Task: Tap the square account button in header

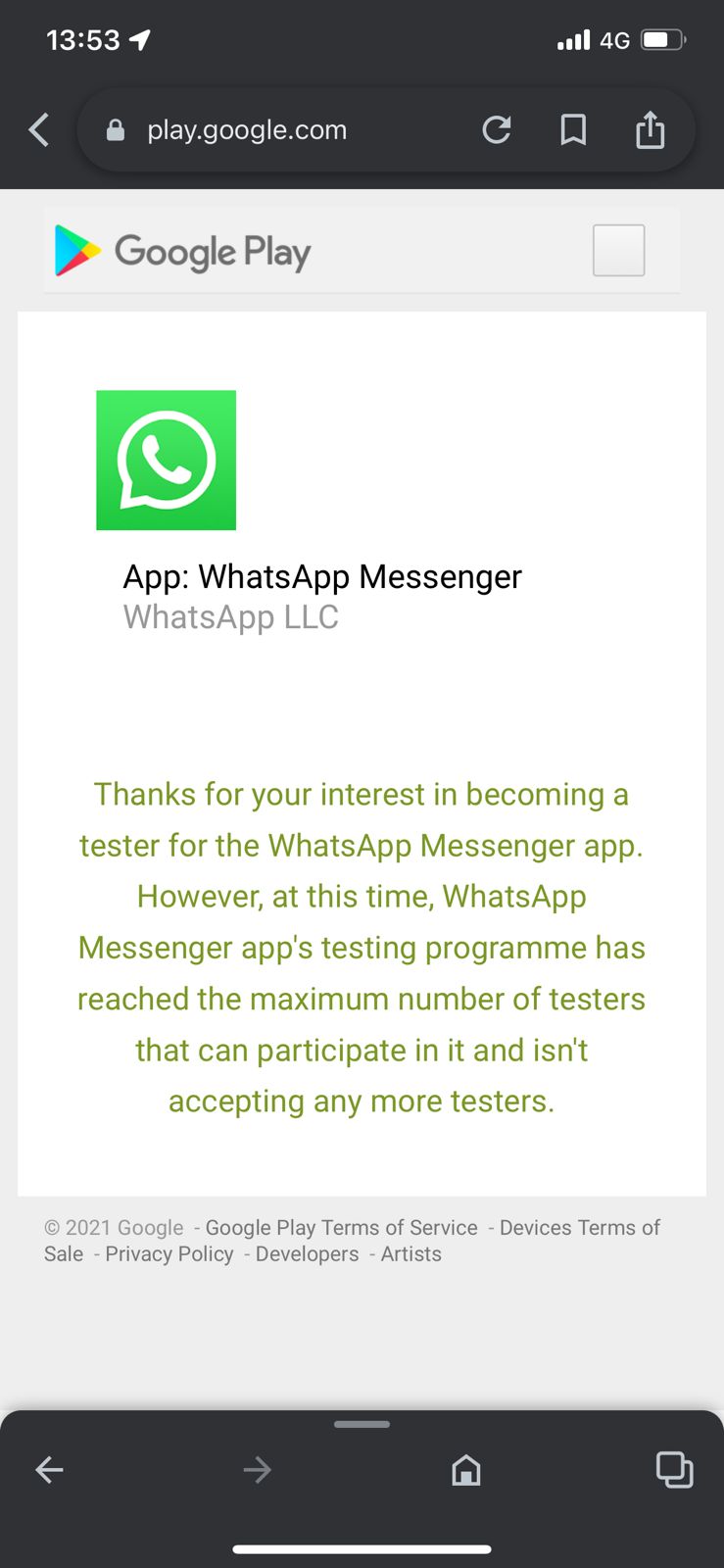Action: (618, 250)
